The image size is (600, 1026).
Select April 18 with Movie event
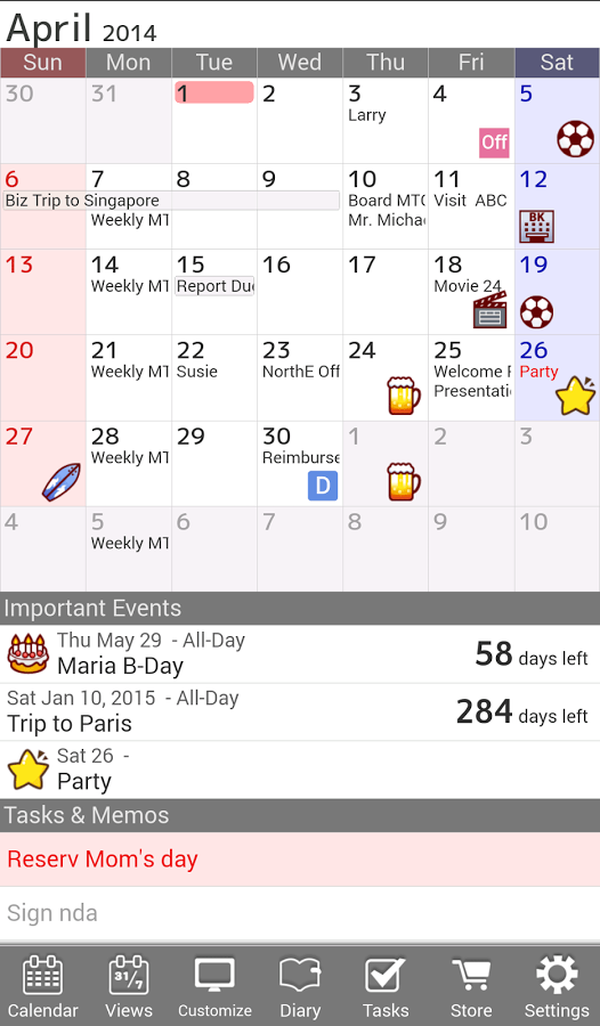click(471, 292)
